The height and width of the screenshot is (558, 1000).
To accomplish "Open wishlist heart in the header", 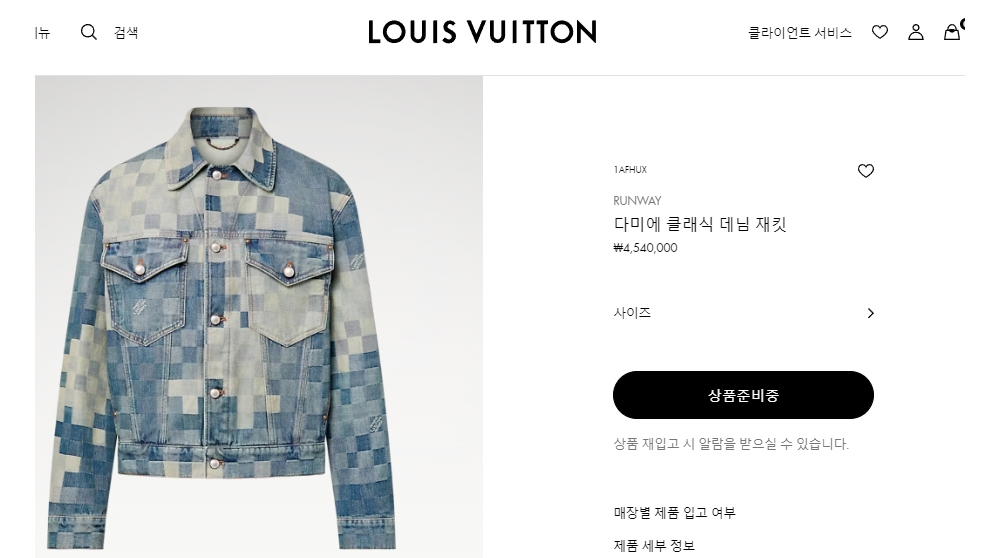I will pyautogui.click(x=880, y=32).
